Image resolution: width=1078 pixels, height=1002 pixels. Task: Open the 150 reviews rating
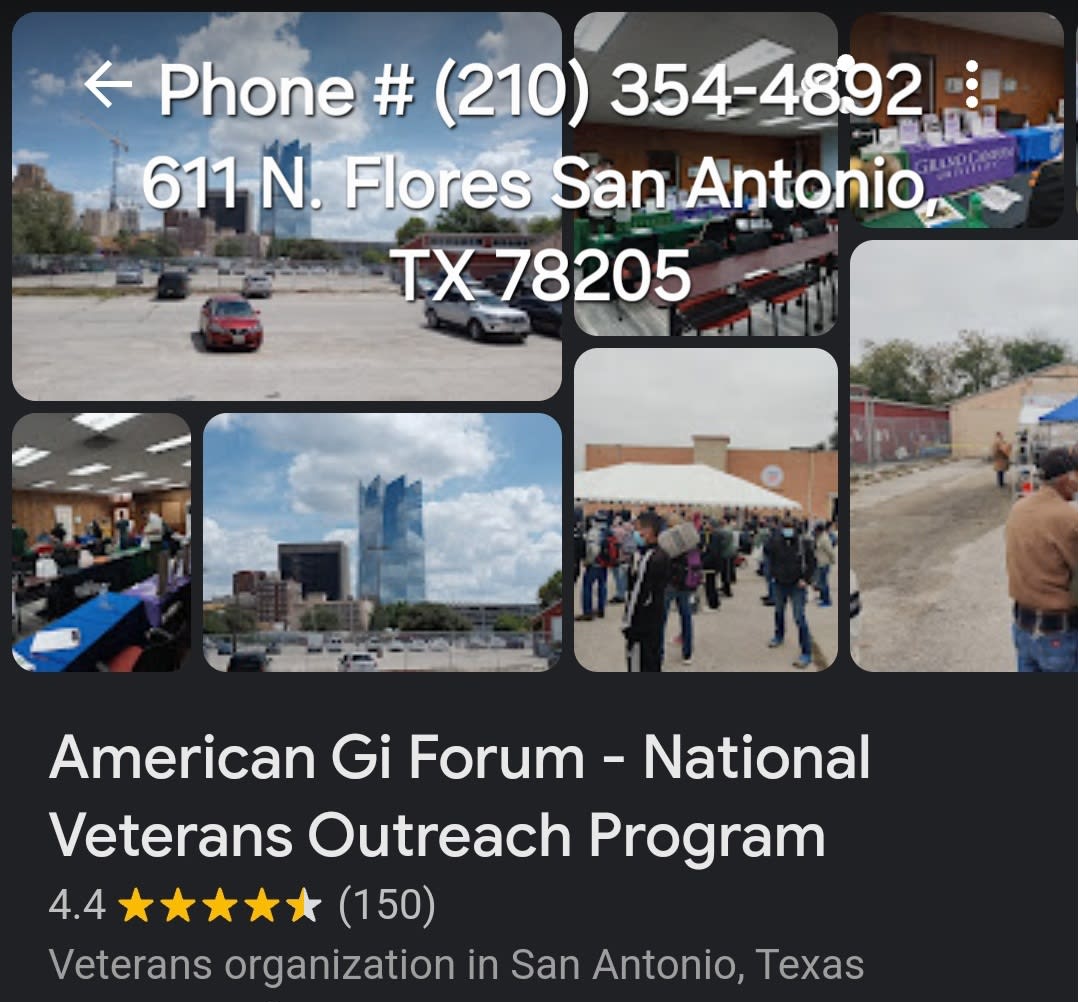[x=386, y=906]
